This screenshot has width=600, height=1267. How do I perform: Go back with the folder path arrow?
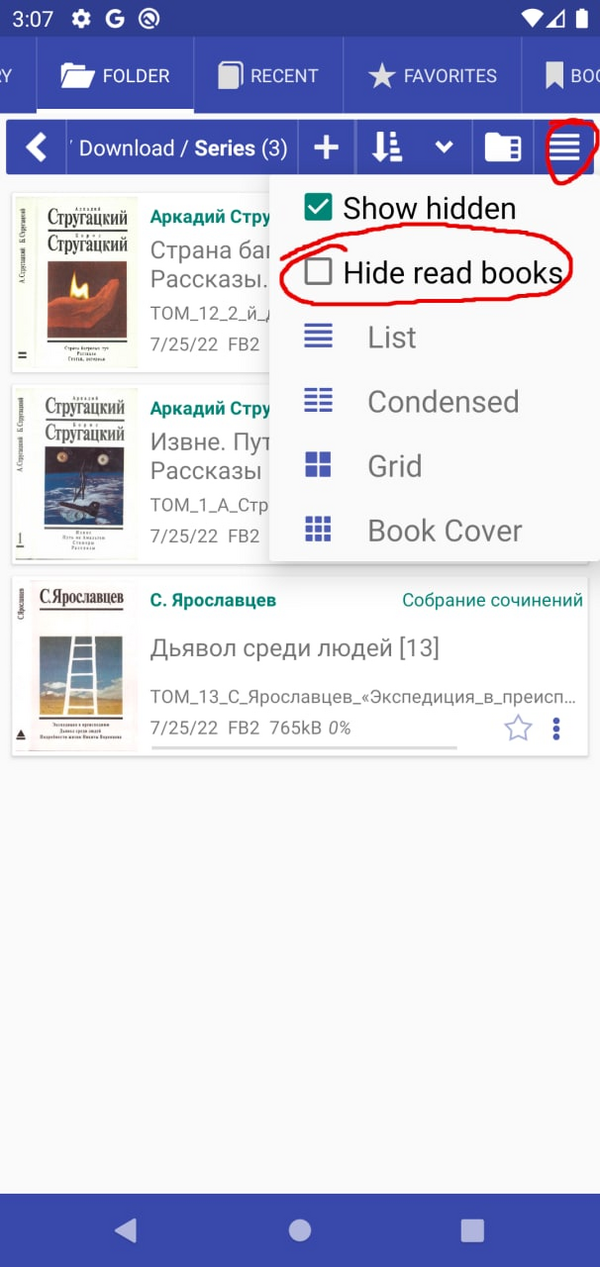36,148
